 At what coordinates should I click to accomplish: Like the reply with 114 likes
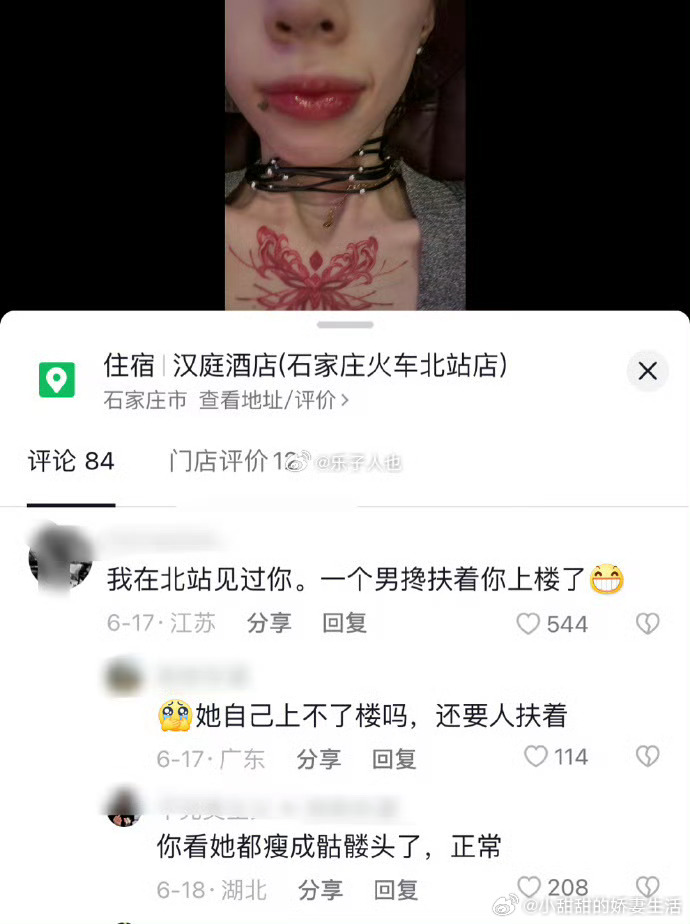(x=537, y=757)
